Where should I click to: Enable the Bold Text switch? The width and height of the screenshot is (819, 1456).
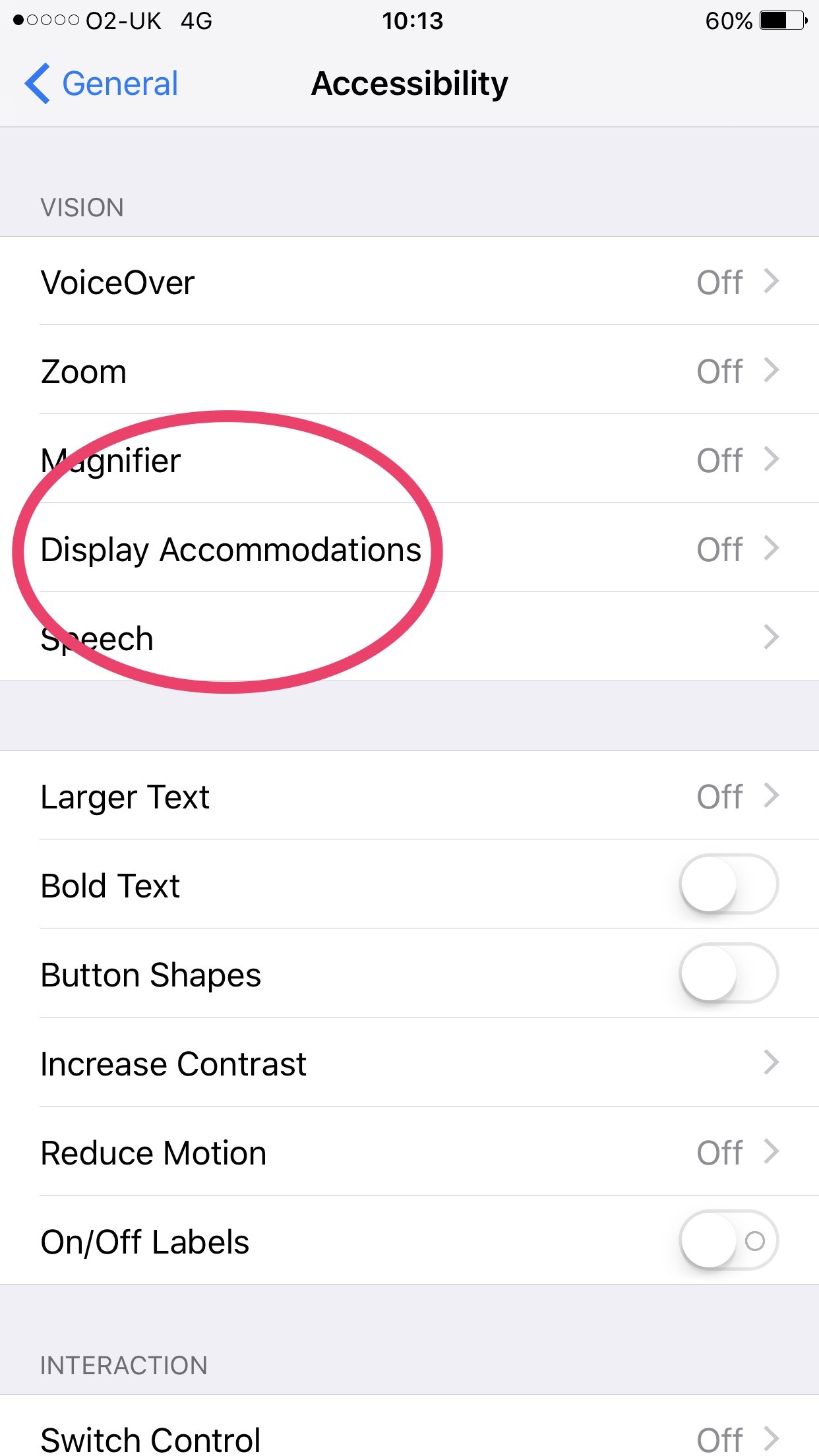[728, 885]
